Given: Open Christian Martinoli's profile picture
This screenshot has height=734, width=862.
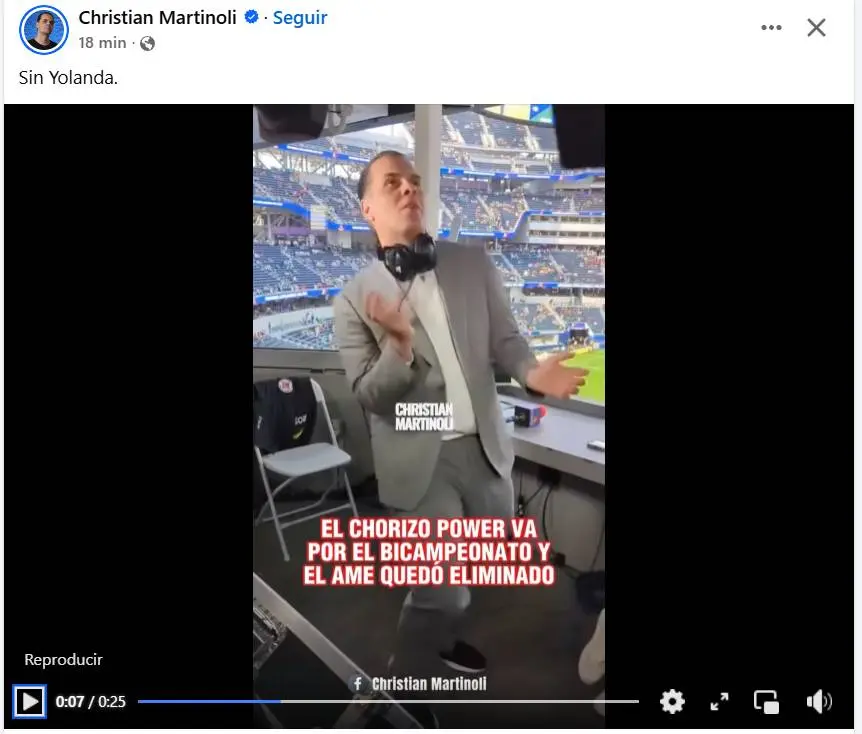Looking at the screenshot, I should (x=44, y=29).
